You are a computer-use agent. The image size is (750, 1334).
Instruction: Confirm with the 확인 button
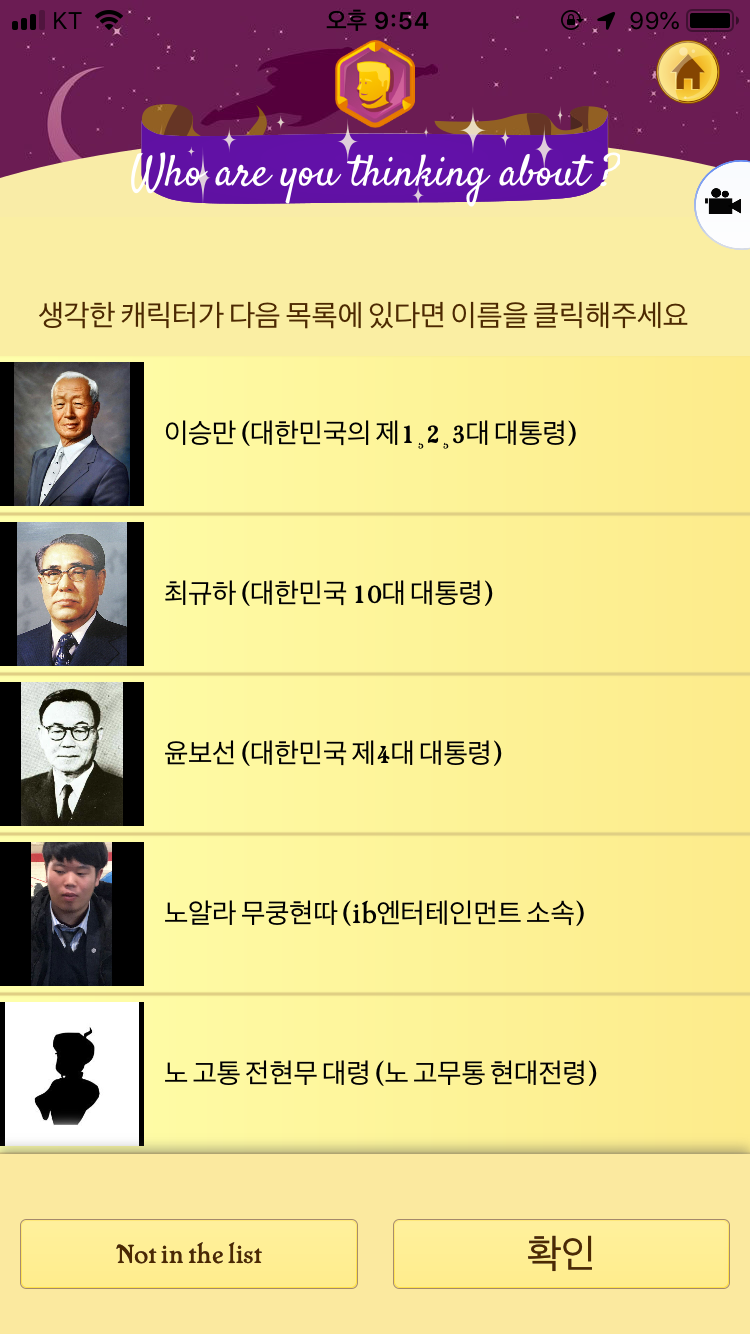[561, 1254]
